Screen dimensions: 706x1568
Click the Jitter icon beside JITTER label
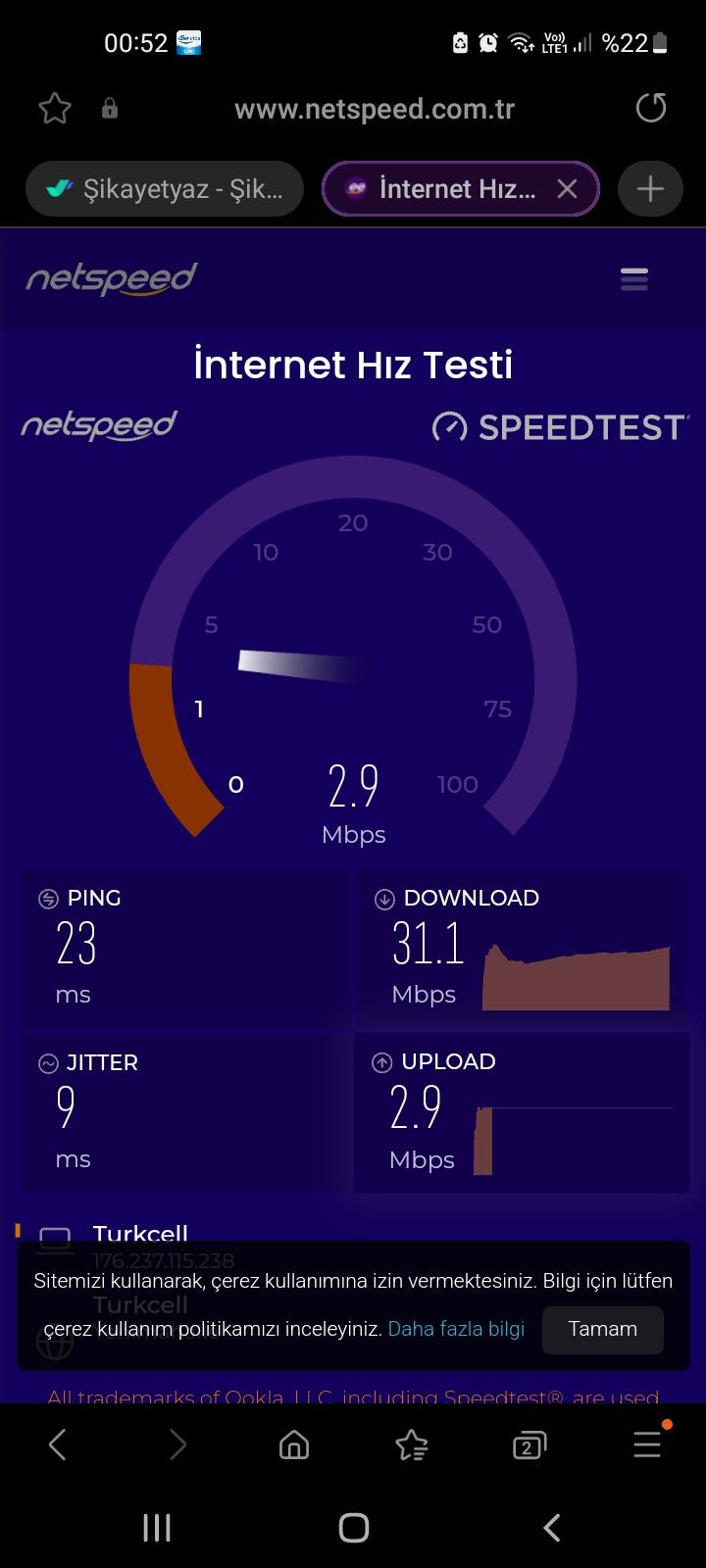[x=45, y=1061]
